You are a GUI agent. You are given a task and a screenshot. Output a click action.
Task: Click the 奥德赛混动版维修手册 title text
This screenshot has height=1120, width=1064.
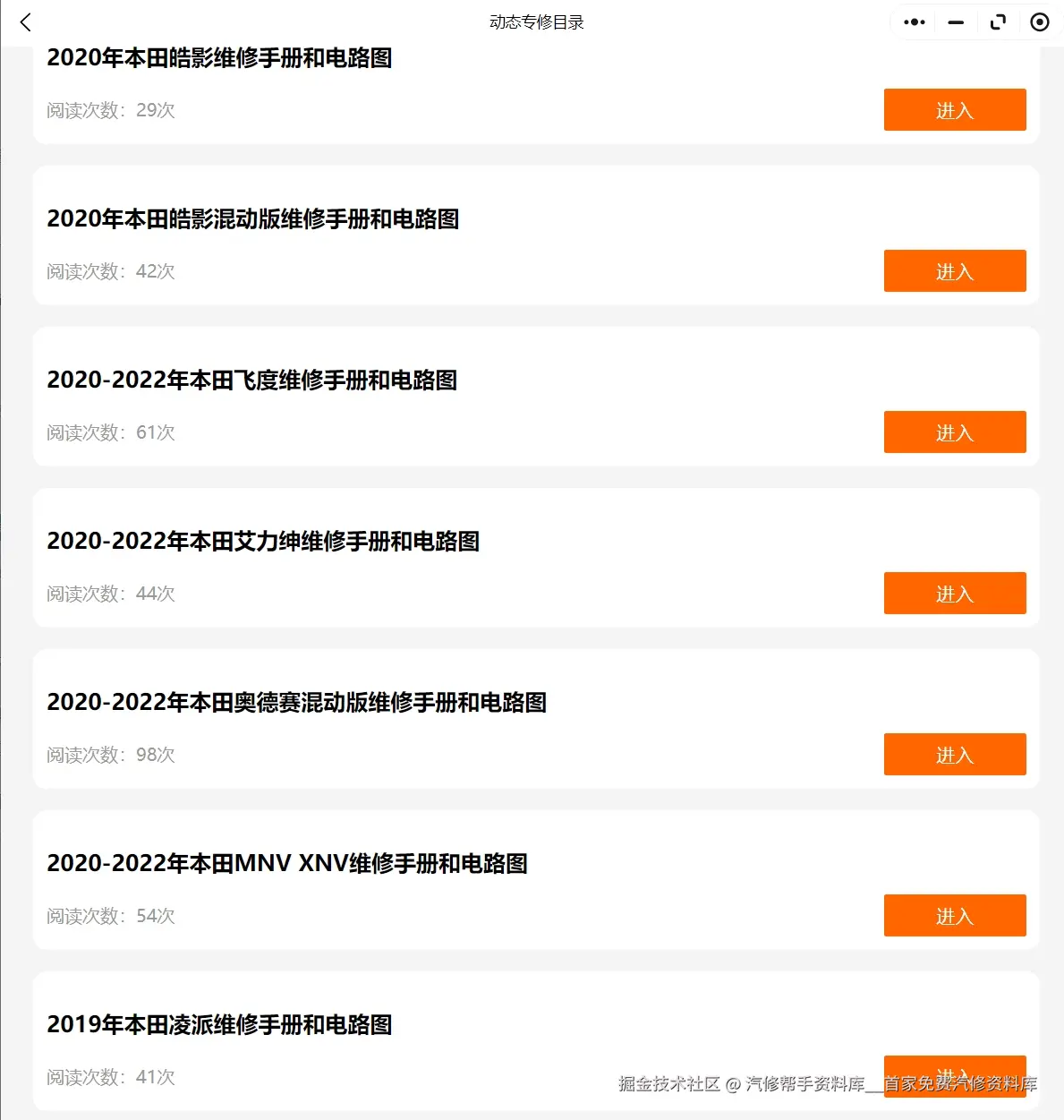(299, 703)
